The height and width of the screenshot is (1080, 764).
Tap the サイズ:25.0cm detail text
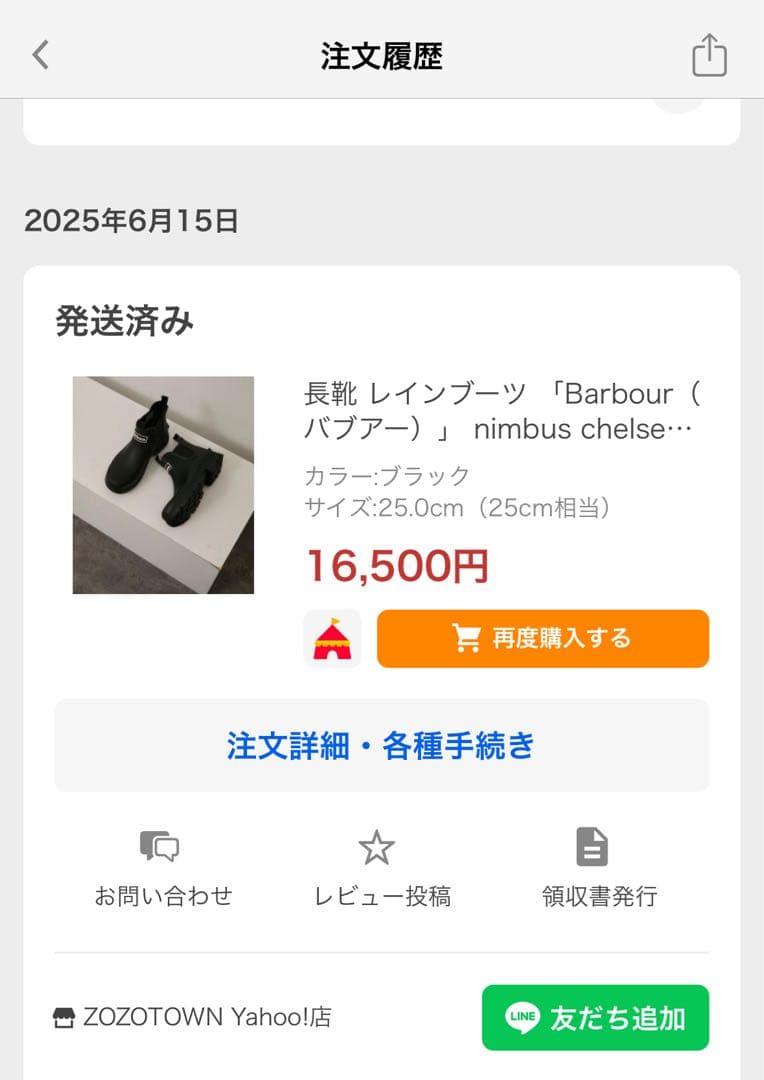point(463,507)
